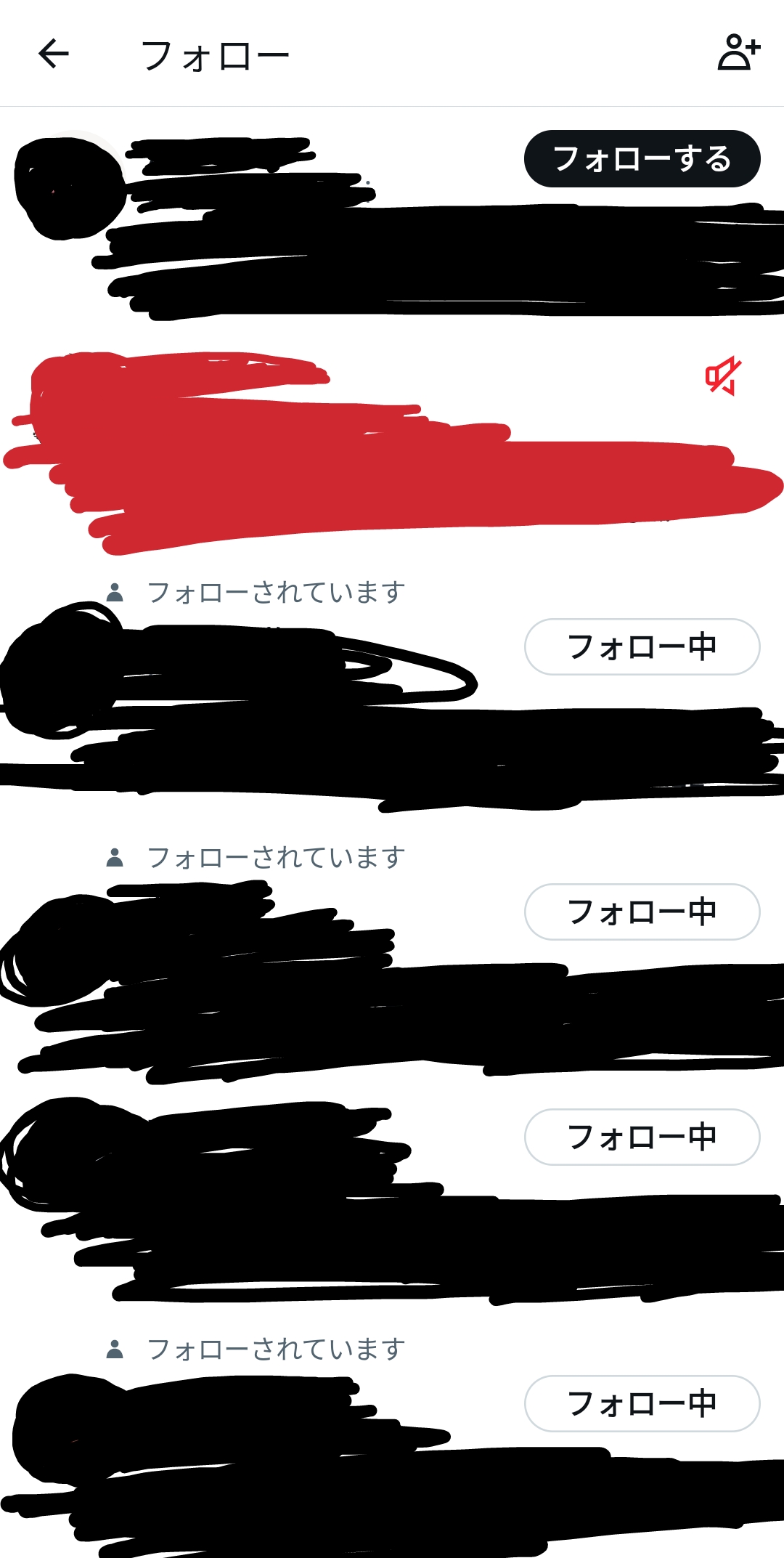Tap the red muted speaker icon
Viewport: 784px width, 1558px height.
click(x=724, y=376)
